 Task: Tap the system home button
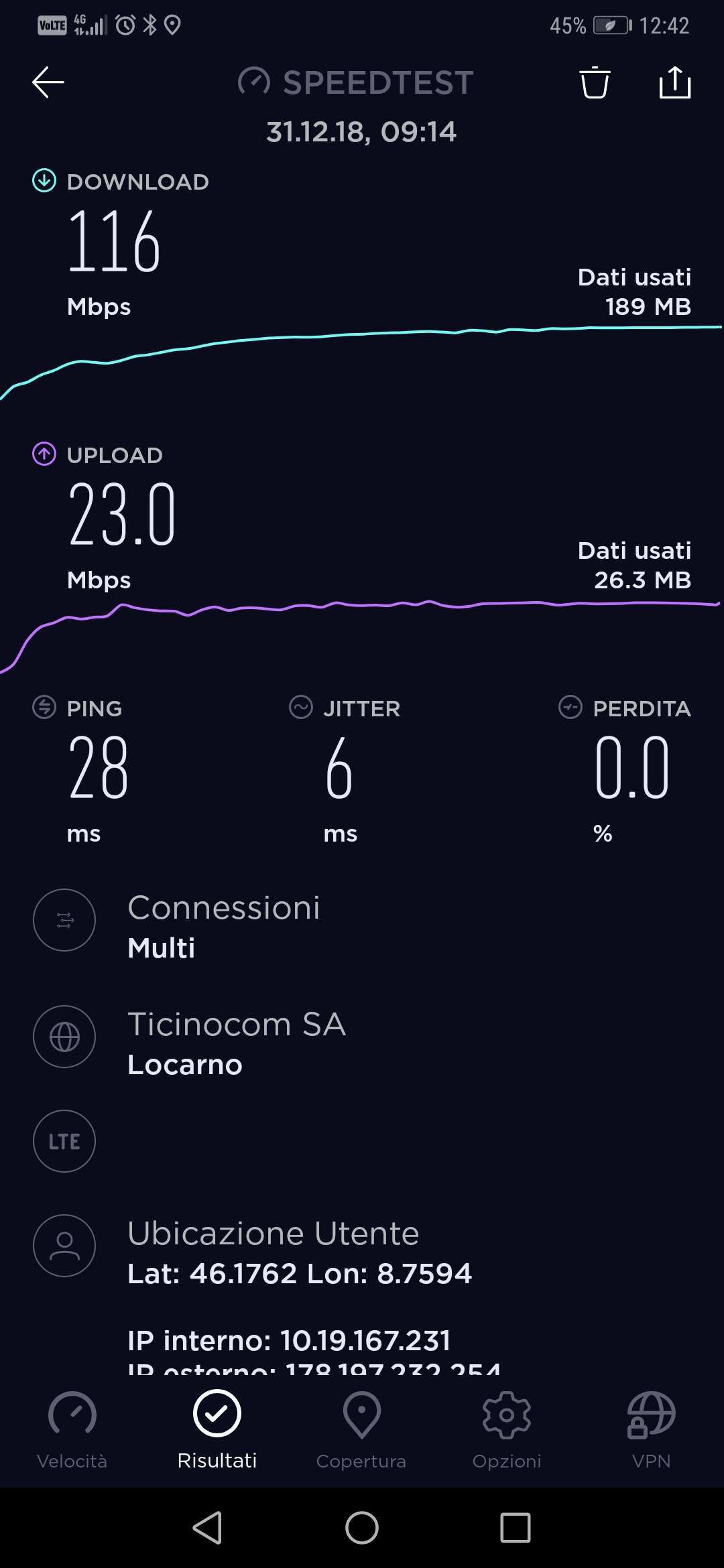[362, 1528]
